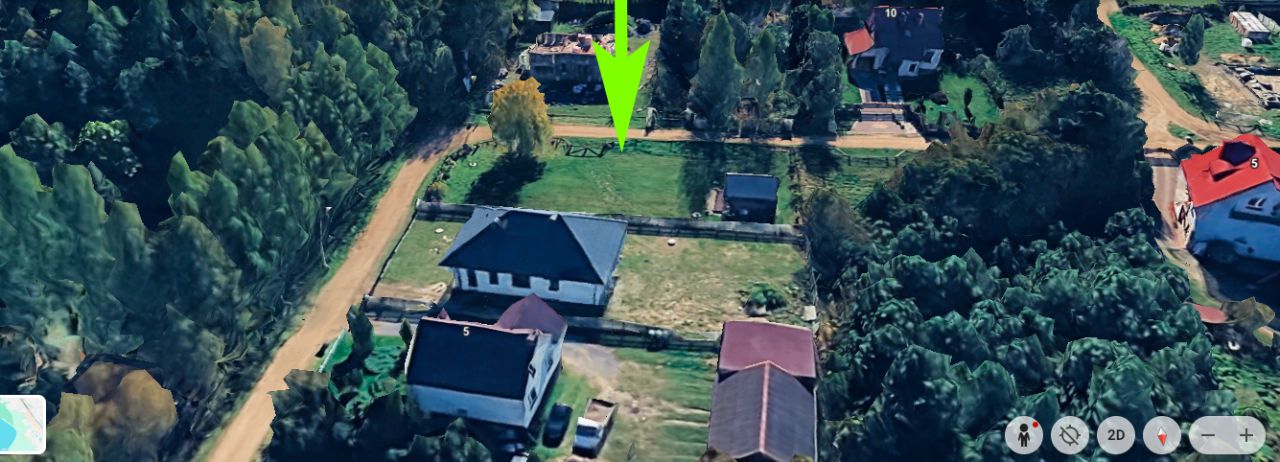Image resolution: width=1280 pixels, height=462 pixels.
Task: Zoom out with the minus button
Action: 1209,436
